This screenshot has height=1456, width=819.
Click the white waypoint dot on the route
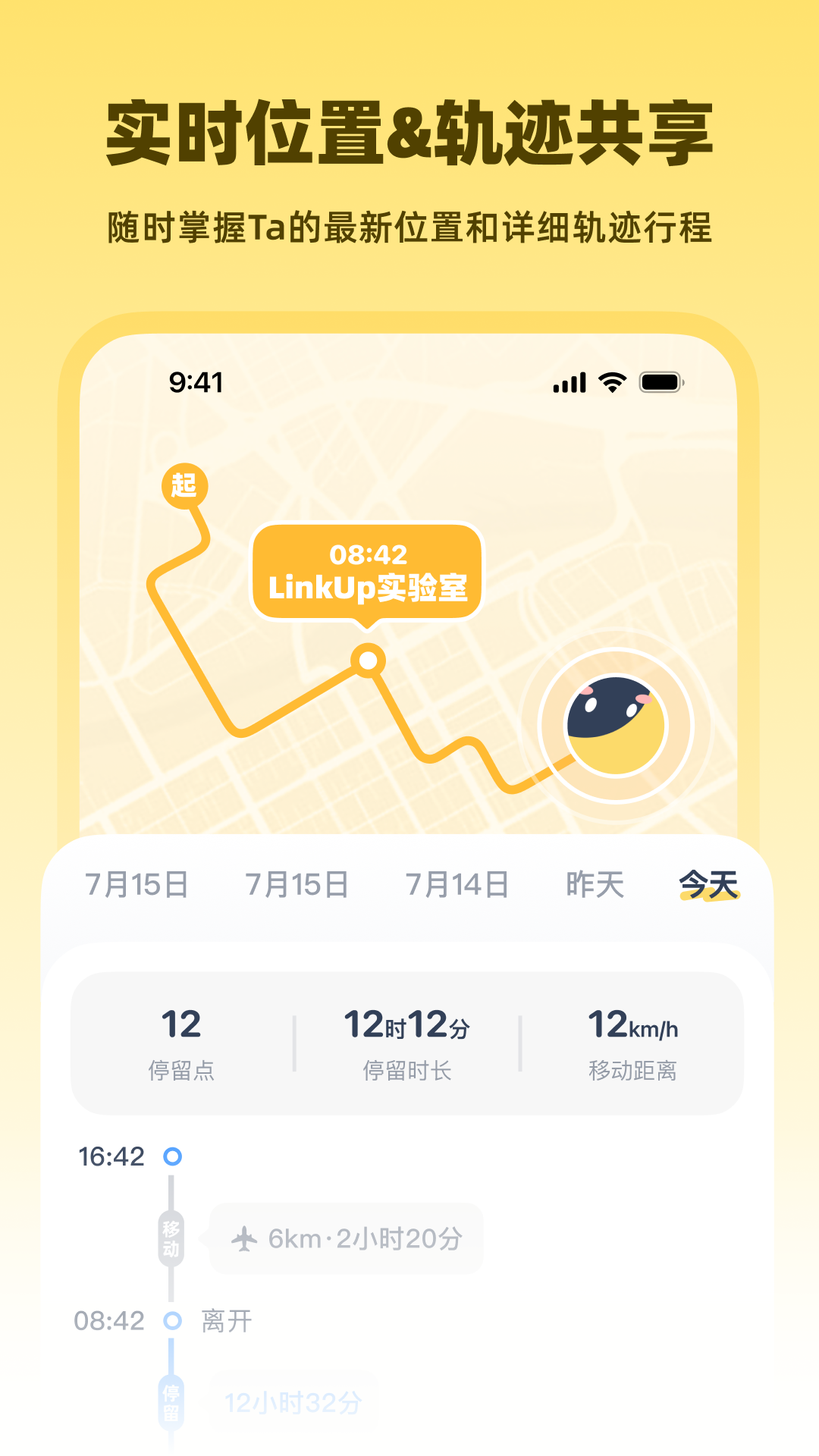pos(367,660)
